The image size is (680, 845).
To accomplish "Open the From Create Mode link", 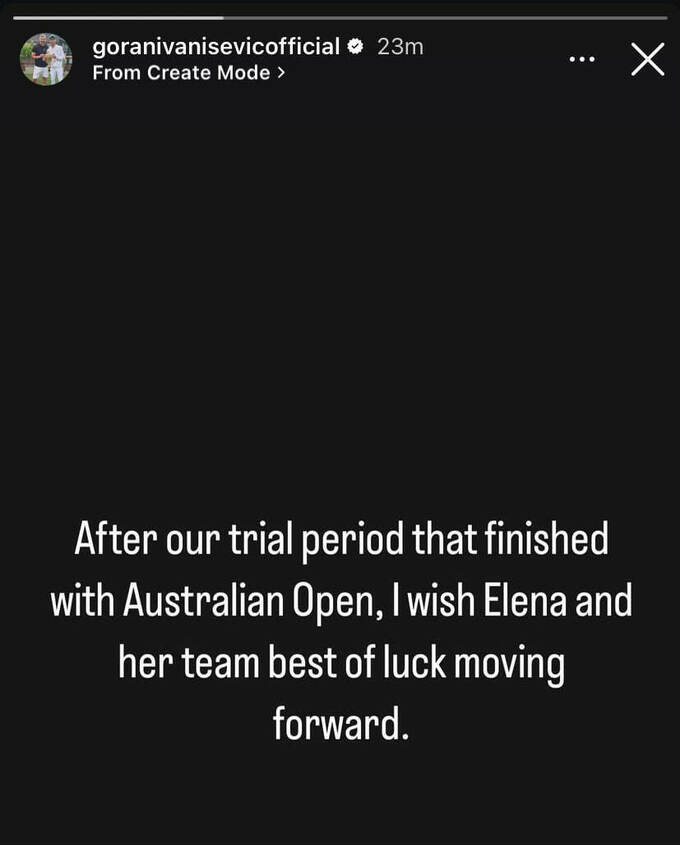I will pyautogui.click(x=188, y=73).
